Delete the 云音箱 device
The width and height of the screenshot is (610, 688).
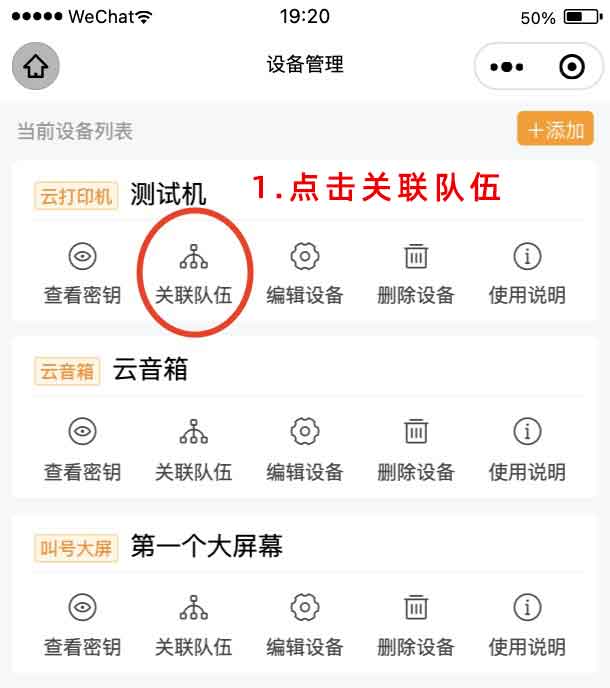click(x=416, y=449)
